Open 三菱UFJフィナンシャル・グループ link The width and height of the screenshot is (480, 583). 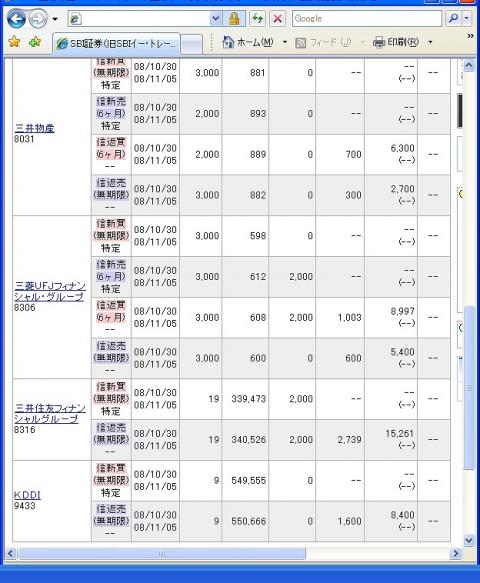[x=50, y=291]
